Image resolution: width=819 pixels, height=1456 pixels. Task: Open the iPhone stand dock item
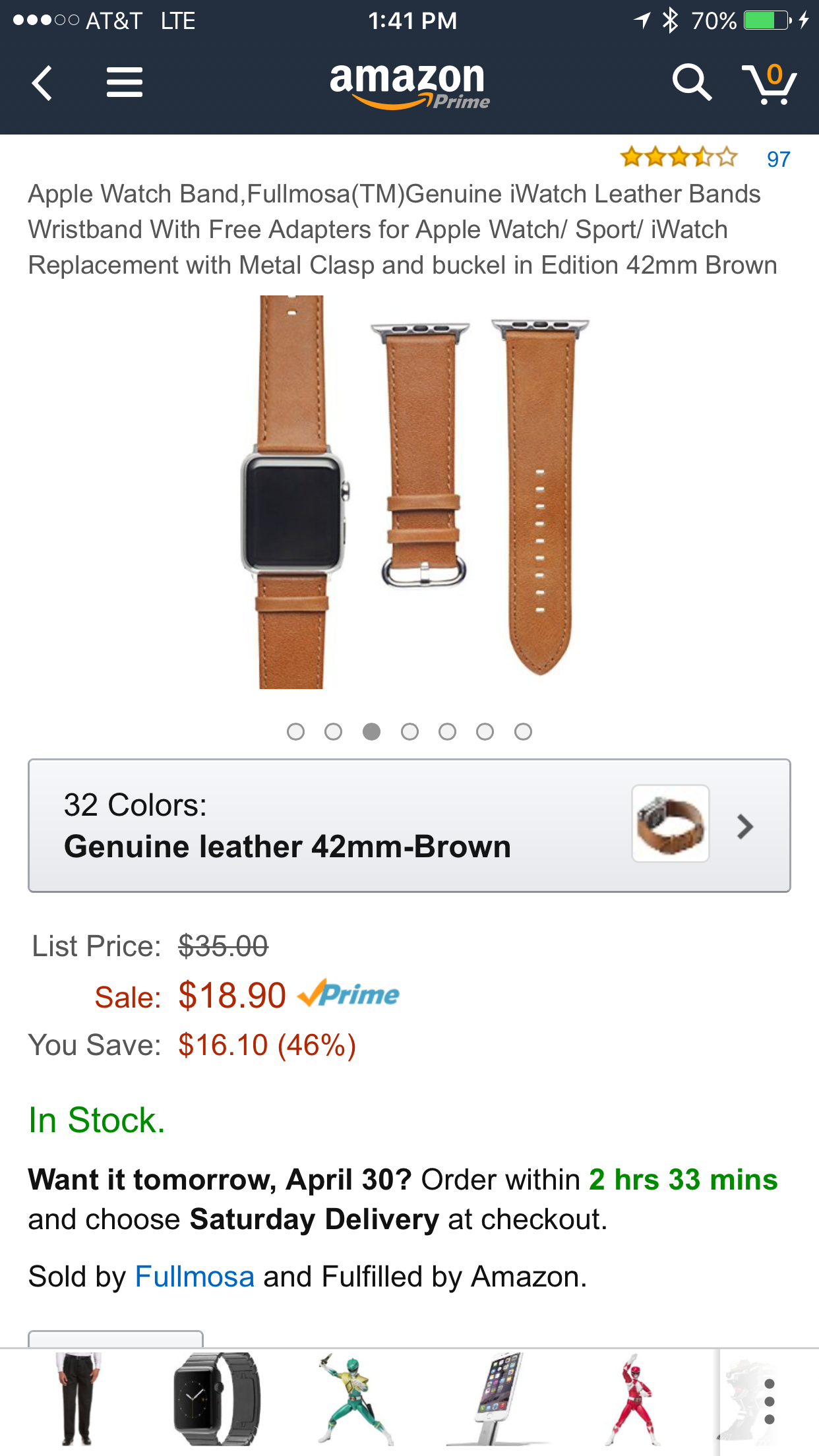tap(498, 1398)
